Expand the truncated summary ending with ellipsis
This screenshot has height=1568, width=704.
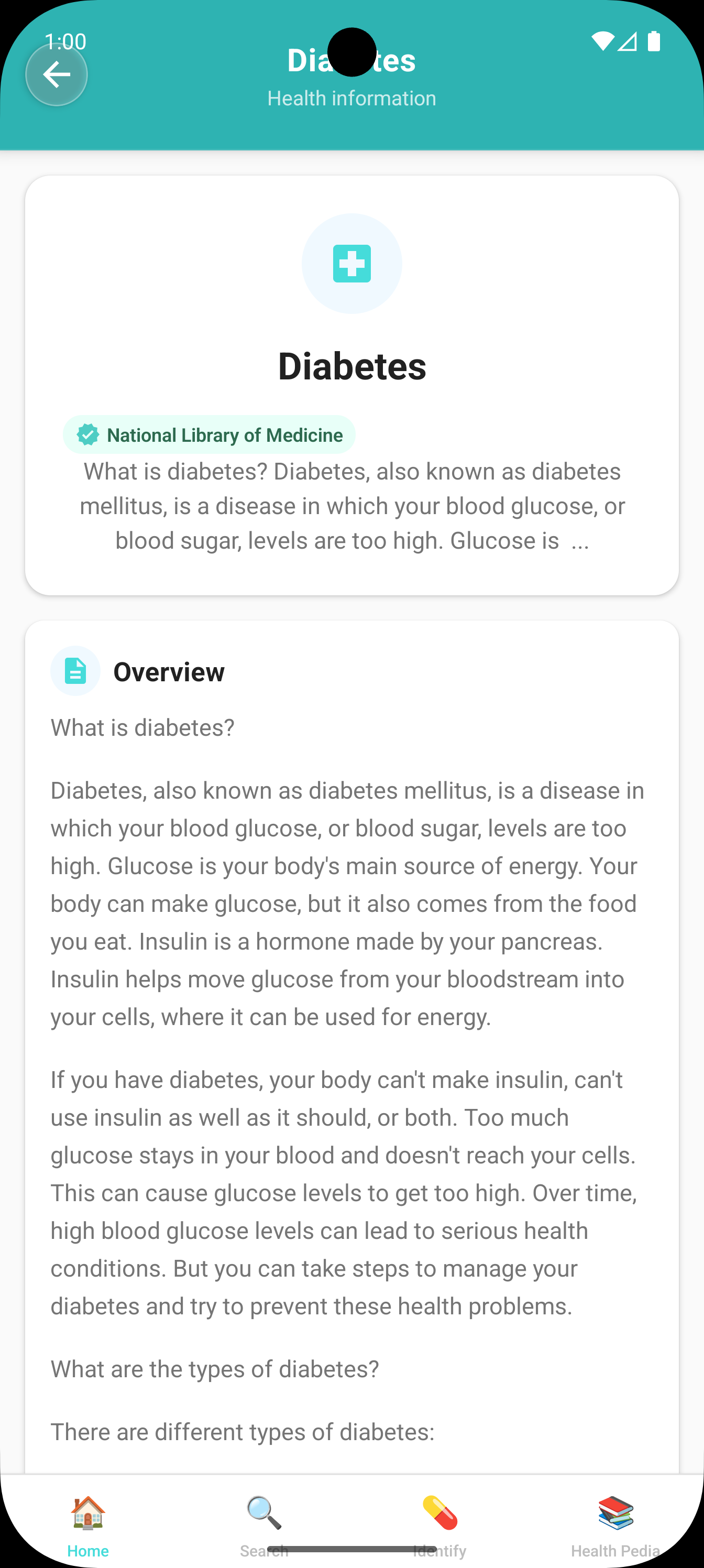(x=351, y=505)
